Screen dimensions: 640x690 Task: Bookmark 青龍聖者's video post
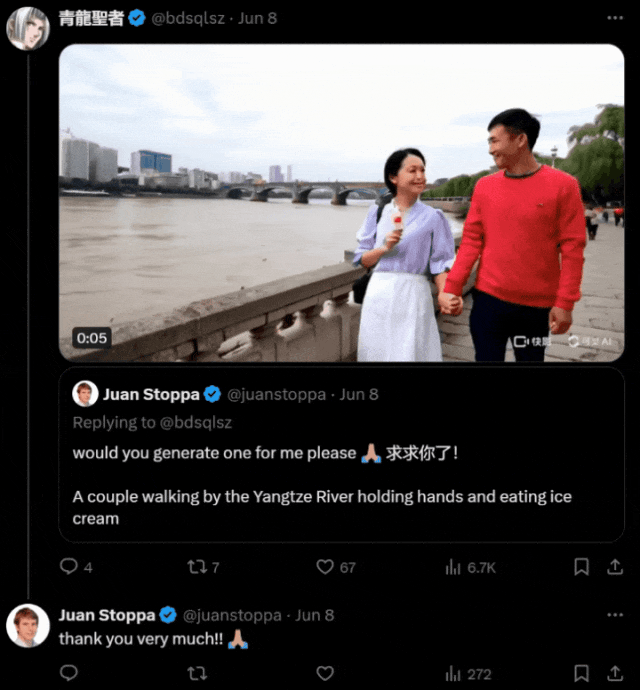(x=581, y=567)
